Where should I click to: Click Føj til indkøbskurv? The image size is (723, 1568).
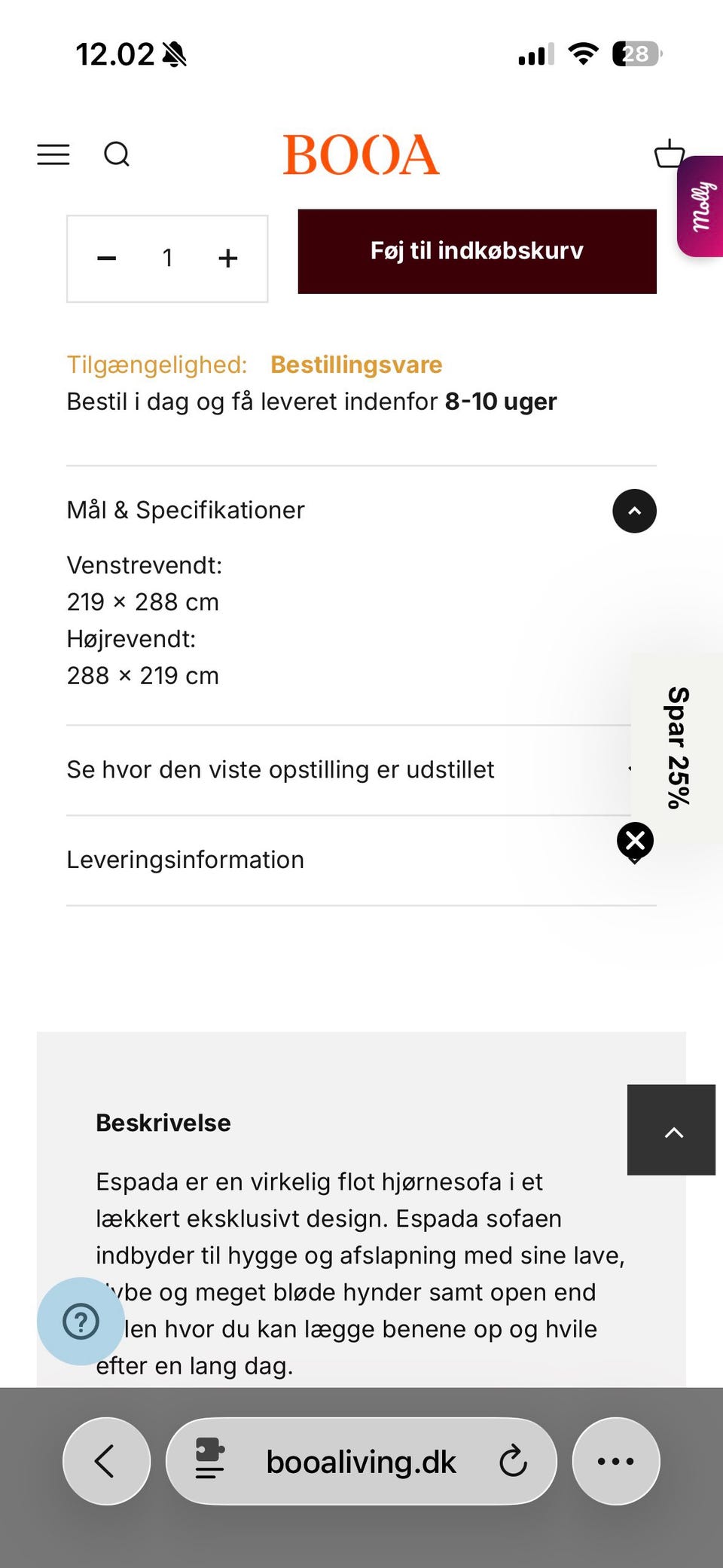(x=477, y=251)
